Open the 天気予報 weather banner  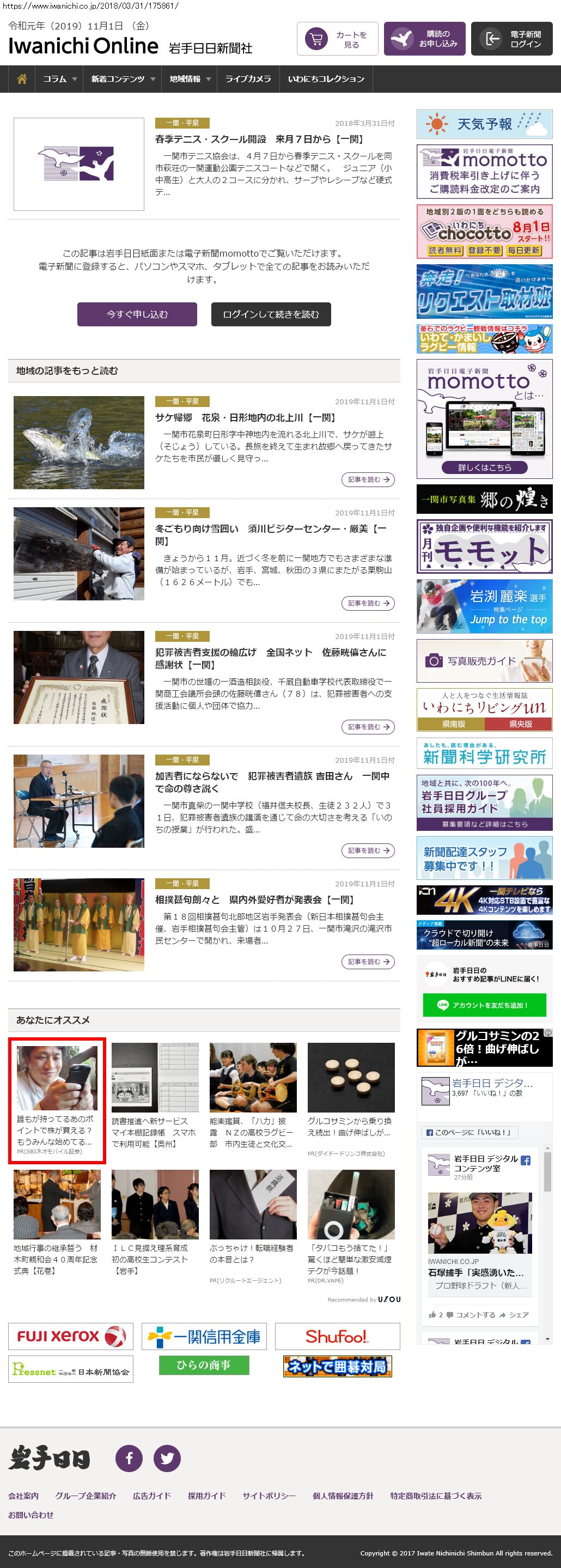(484, 124)
